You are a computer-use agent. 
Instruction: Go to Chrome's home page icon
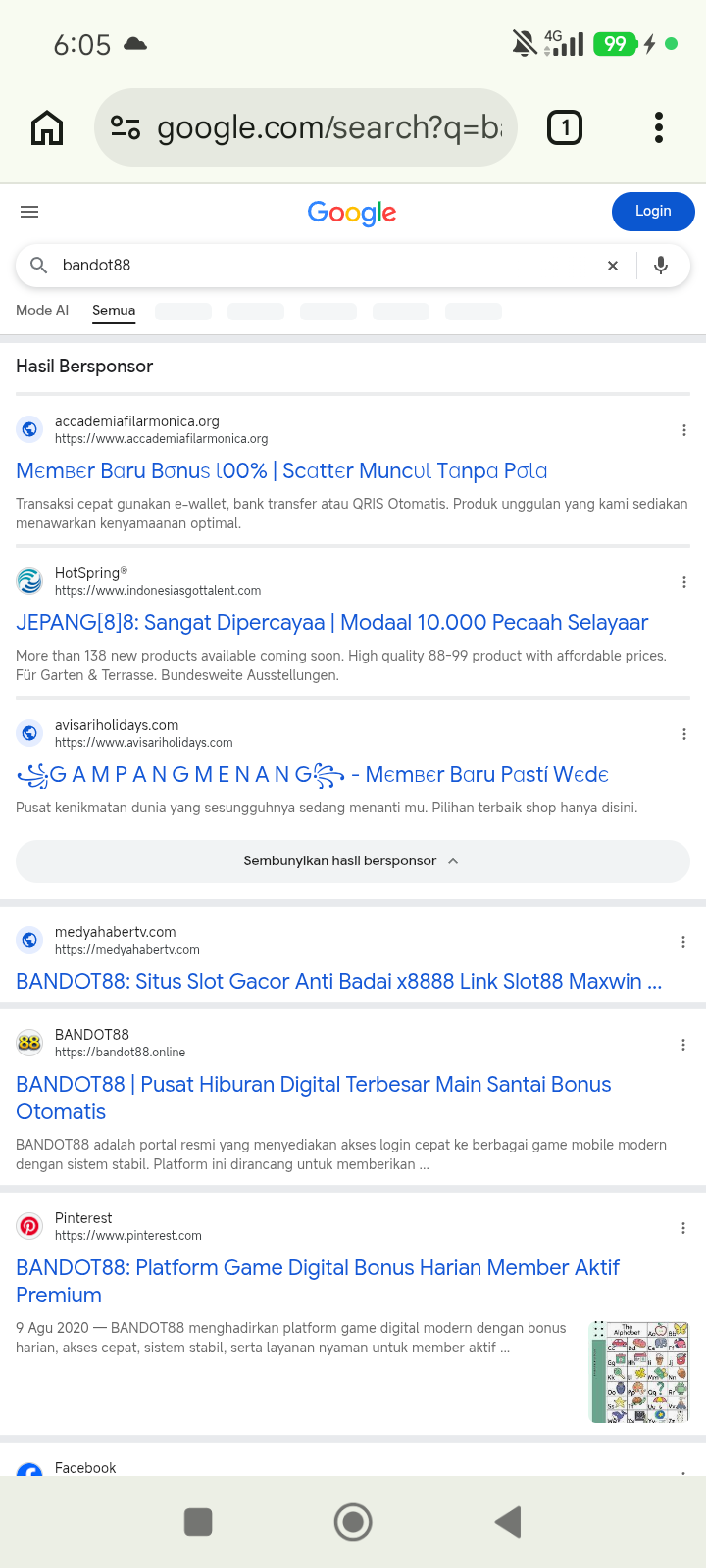[x=47, y=127]
